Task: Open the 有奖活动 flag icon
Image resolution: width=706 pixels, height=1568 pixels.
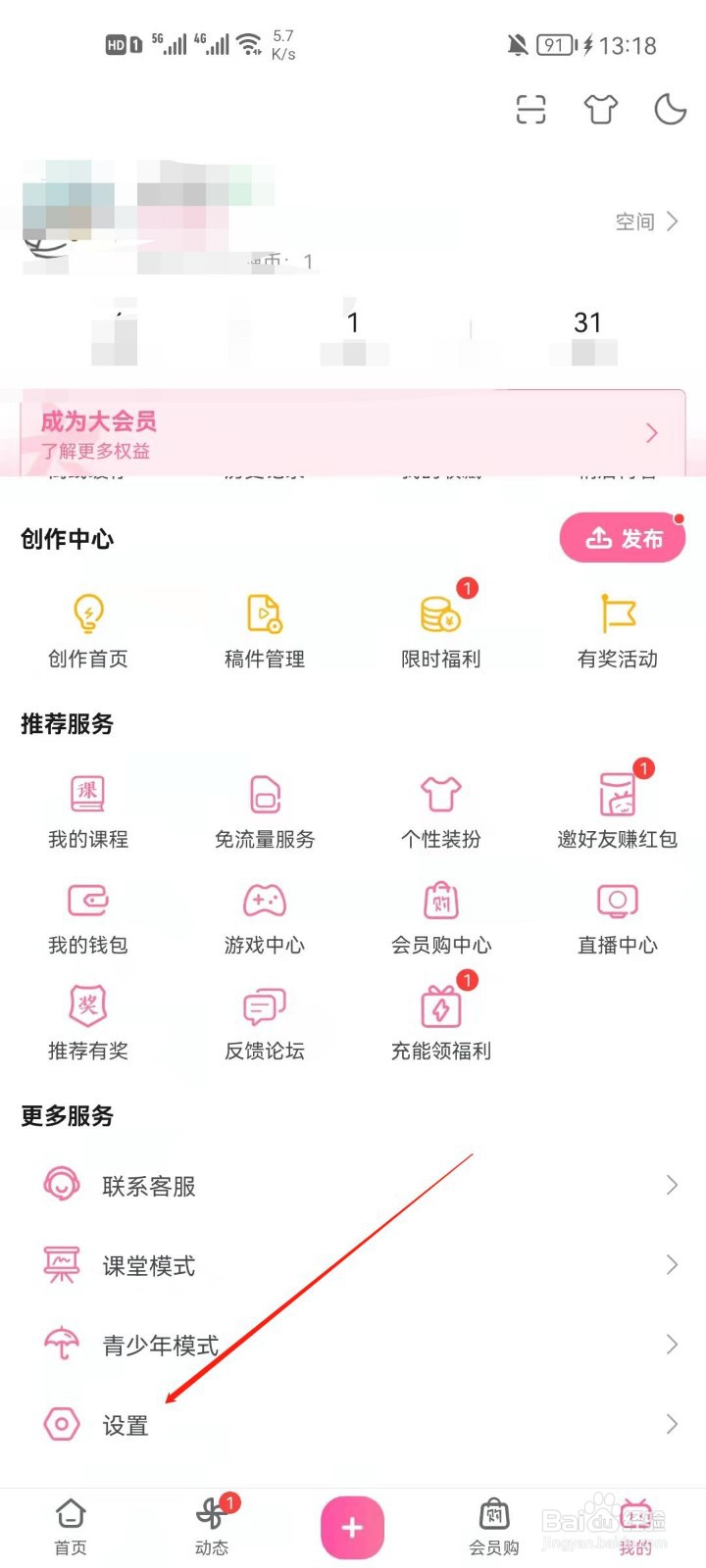Action: (x=617, y=615)
